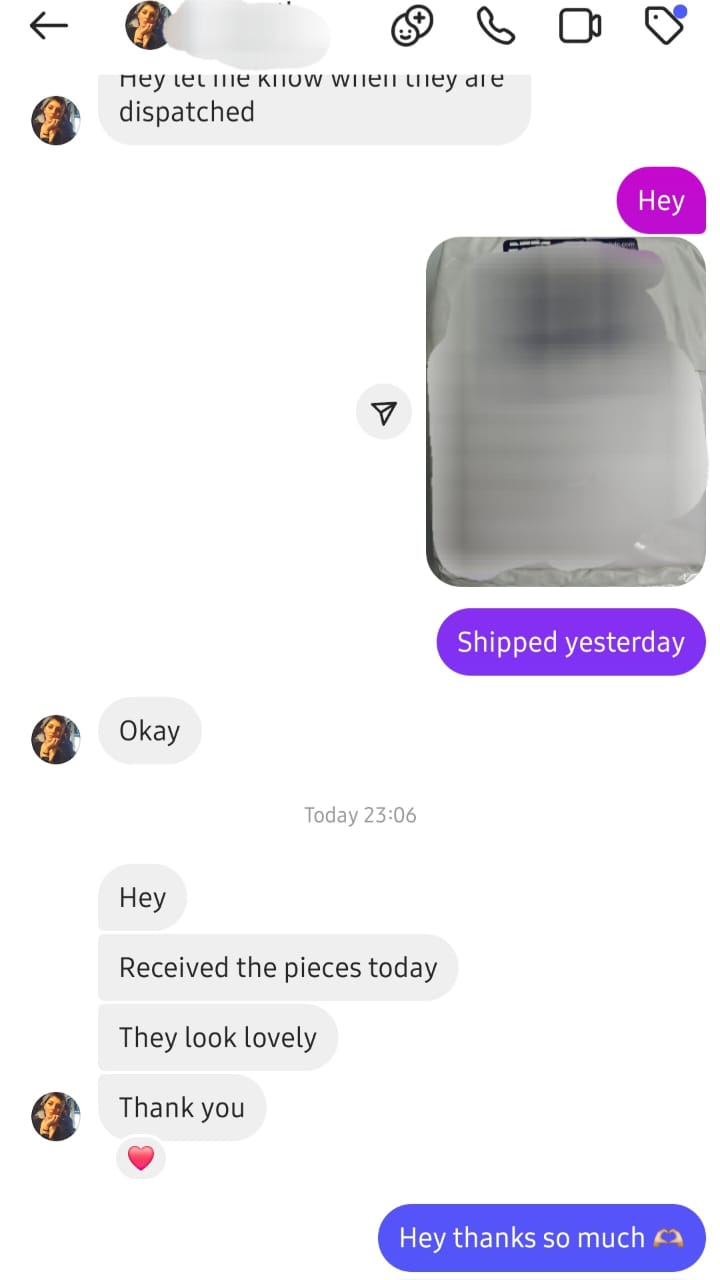
Task: Start an audio call
Action: click(x=495, y=27)
